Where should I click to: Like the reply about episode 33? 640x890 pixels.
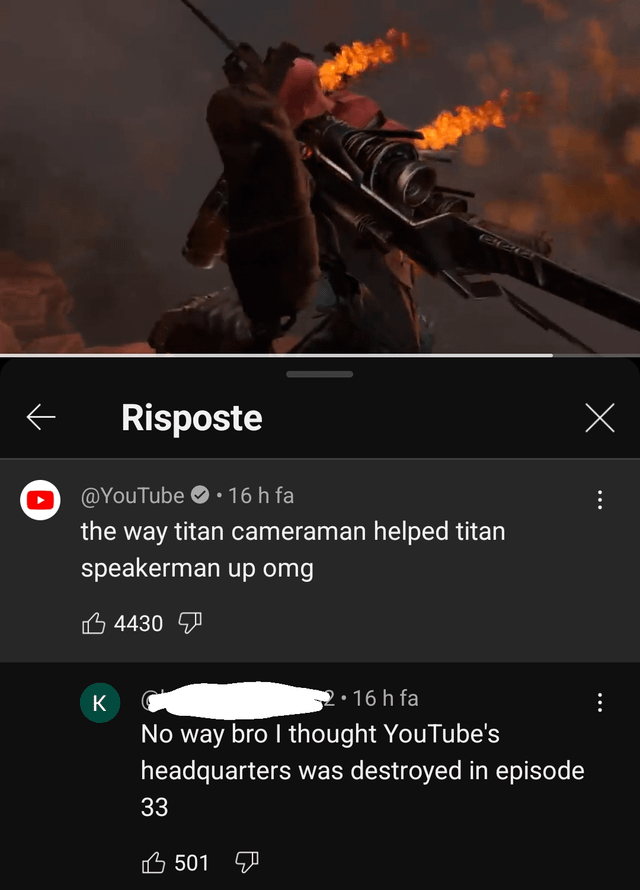point(153,862)
